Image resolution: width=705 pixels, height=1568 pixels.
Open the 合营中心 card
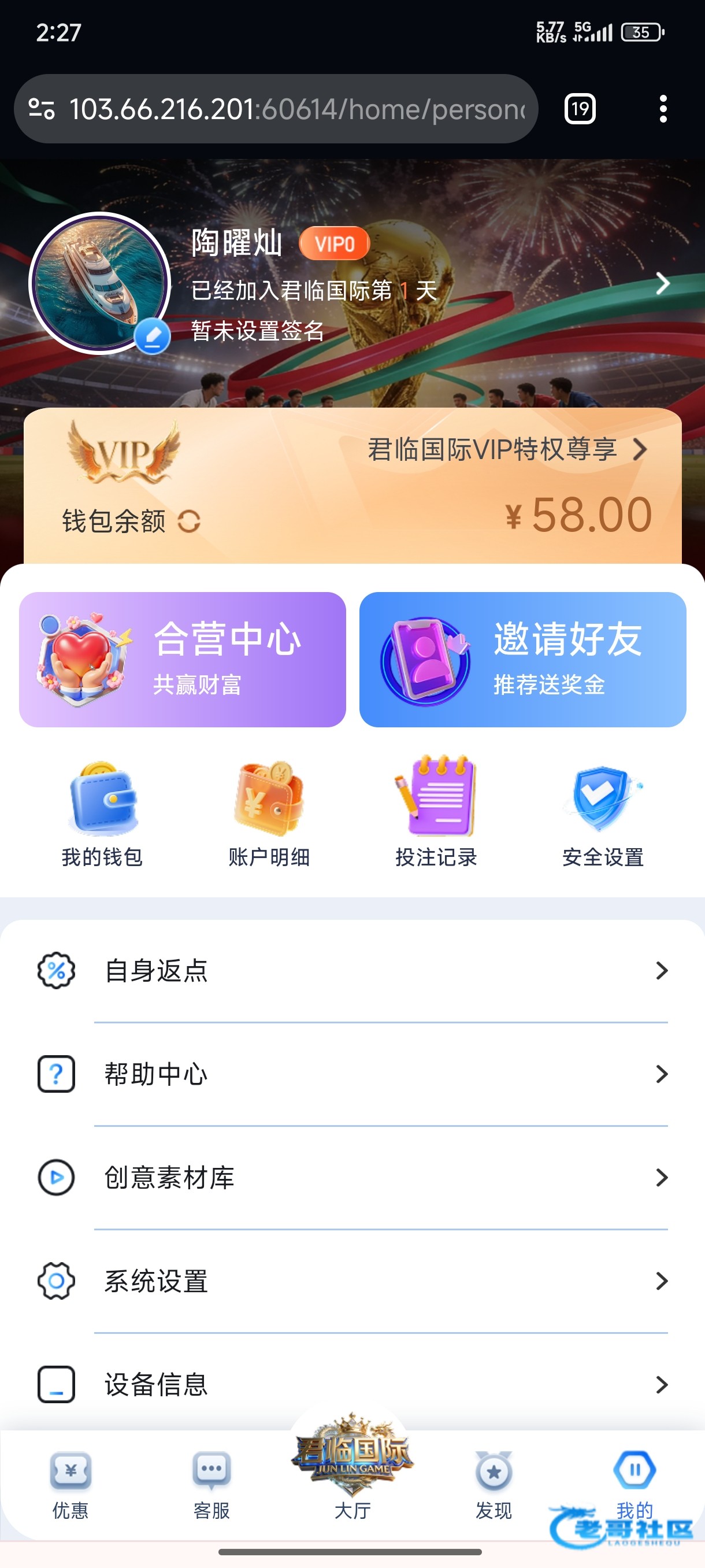pyautogui.click(x=183, y=659)
